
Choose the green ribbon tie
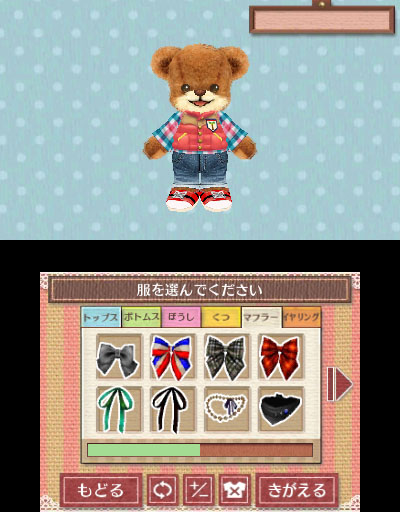tap(118, 409)
